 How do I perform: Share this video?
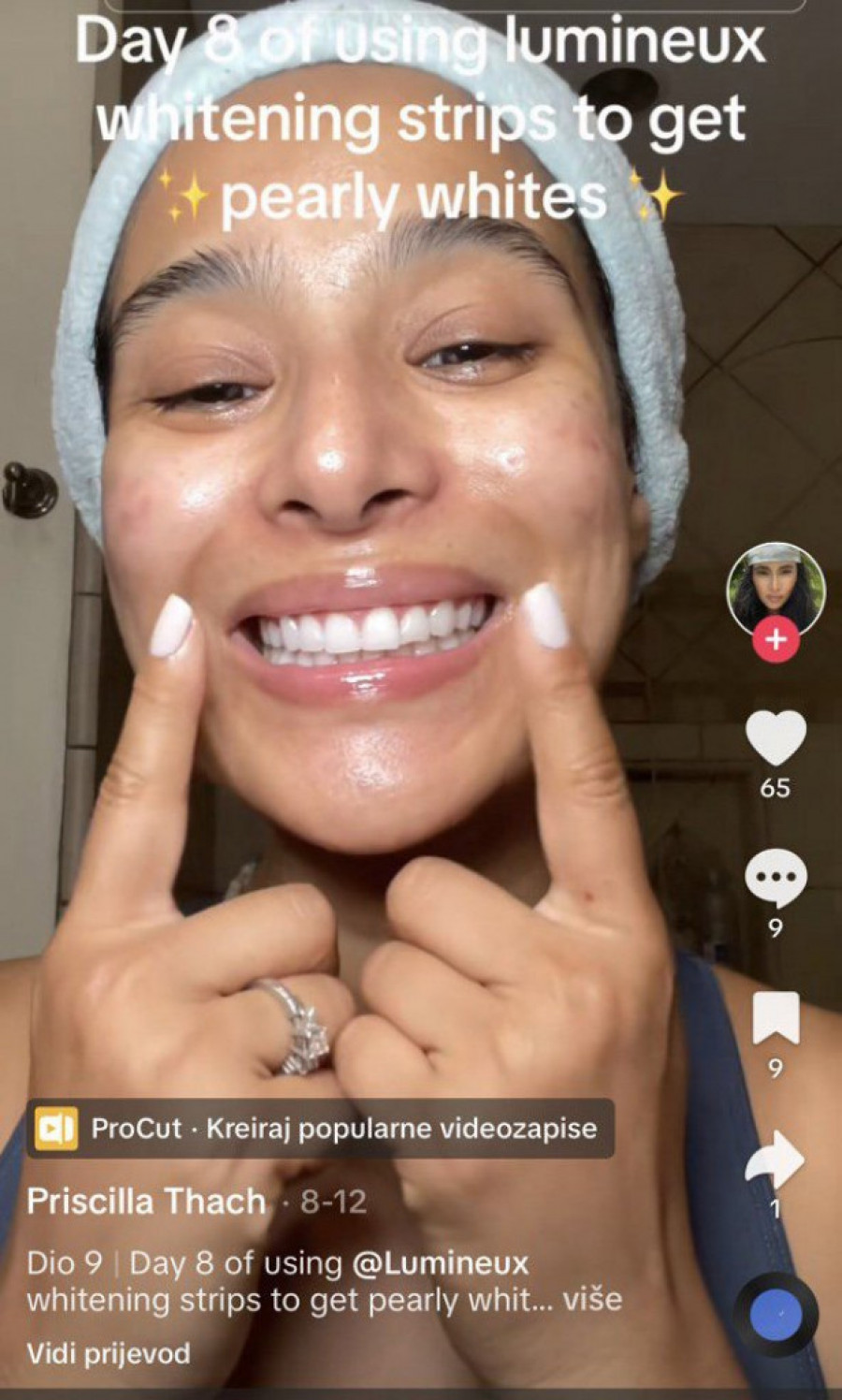pyautogui.click(x=776, y=1160)
